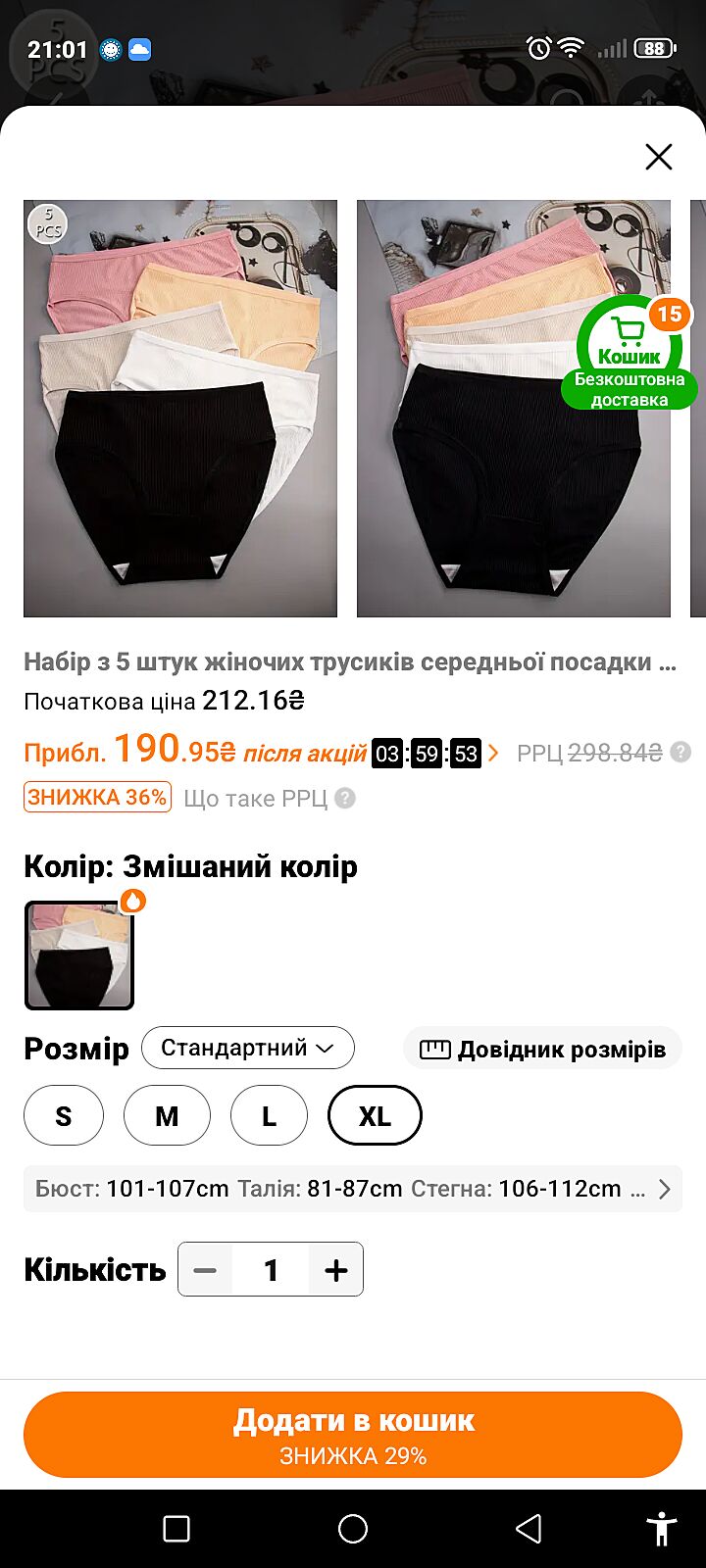Open the first product photo
This screenshot has width=706, height=1568.
point(180,409)
